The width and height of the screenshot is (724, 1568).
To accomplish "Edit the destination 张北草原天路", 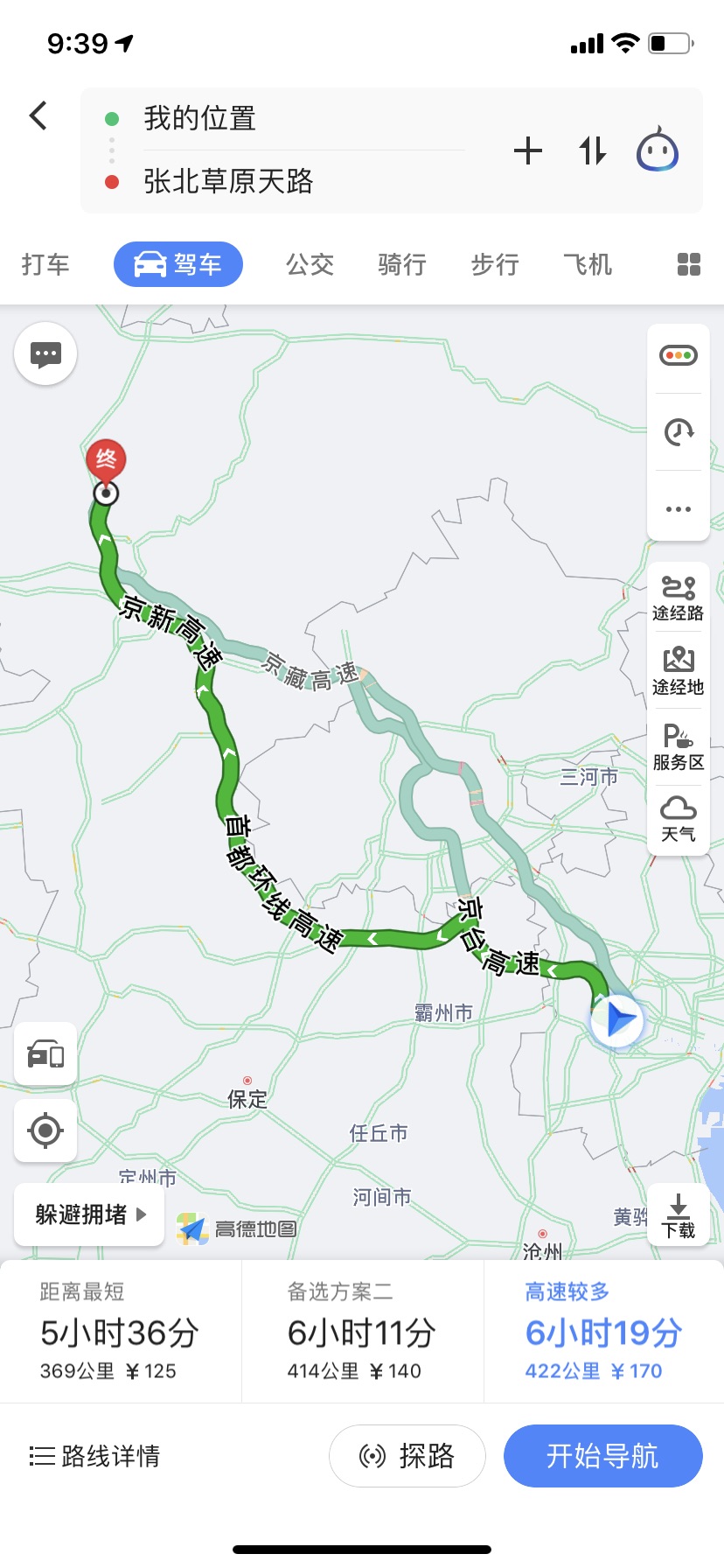I will (x=228, y=182).
